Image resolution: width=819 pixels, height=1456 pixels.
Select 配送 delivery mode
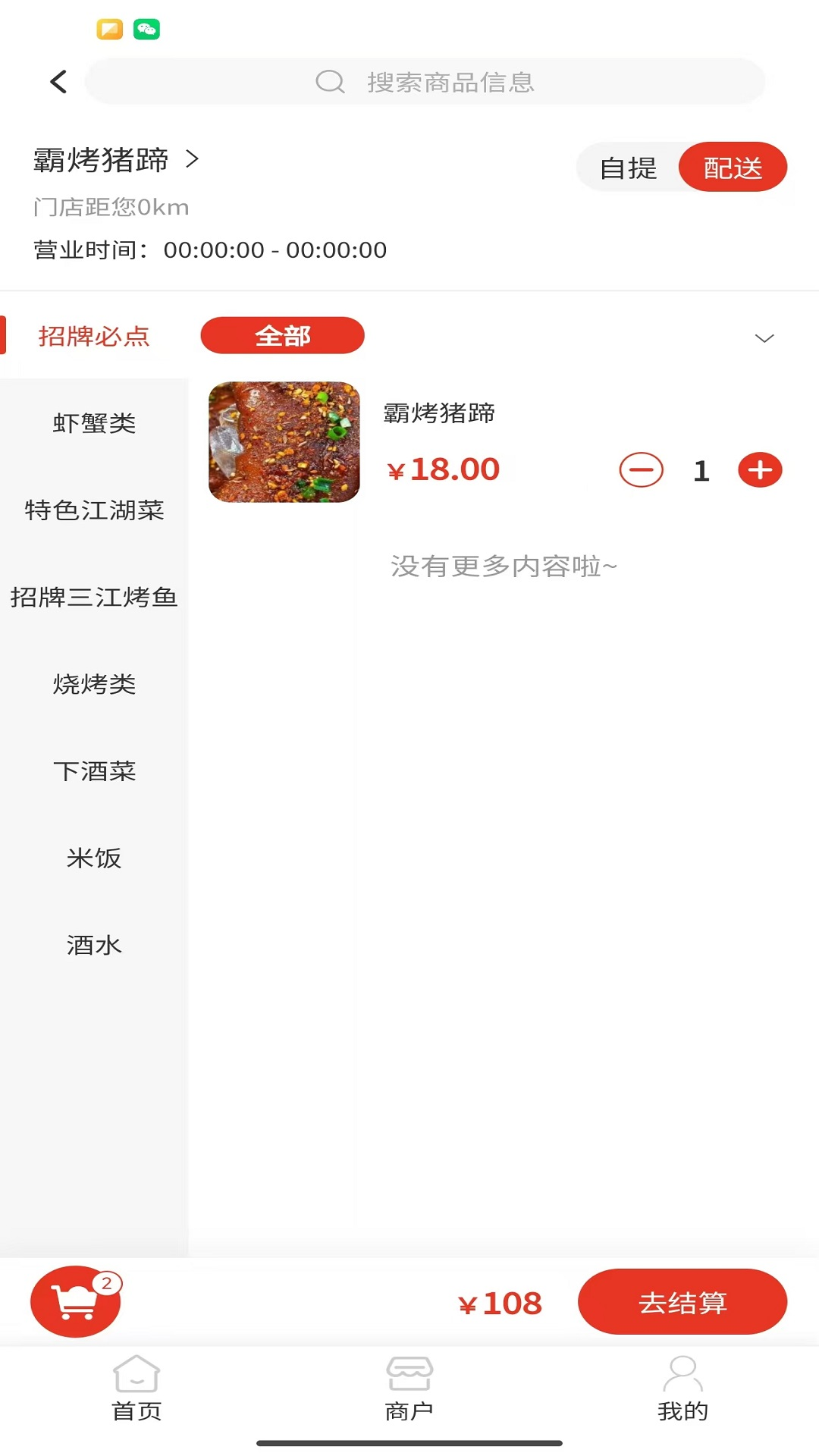pos(732,168)
